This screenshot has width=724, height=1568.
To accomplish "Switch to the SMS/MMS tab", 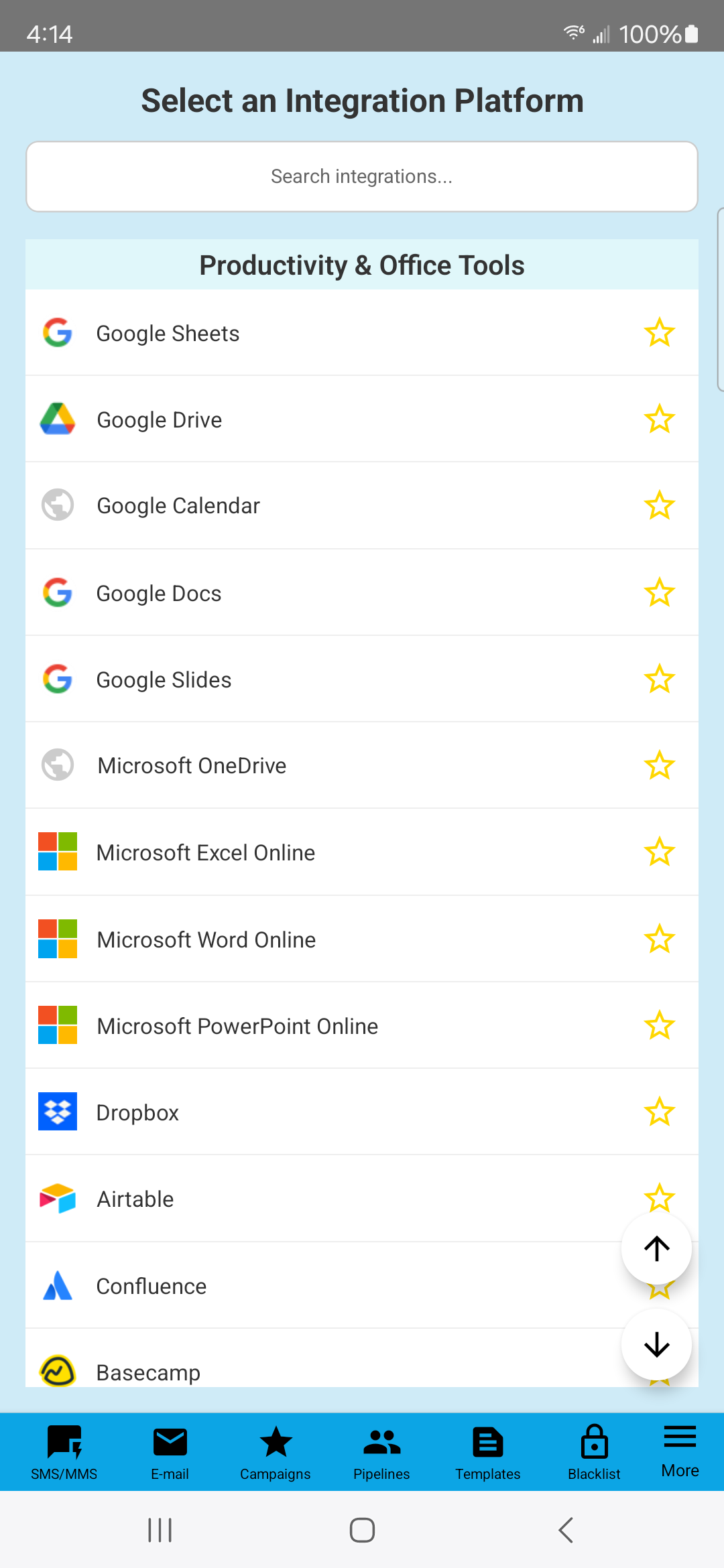I will click(x=64, y=1453).
